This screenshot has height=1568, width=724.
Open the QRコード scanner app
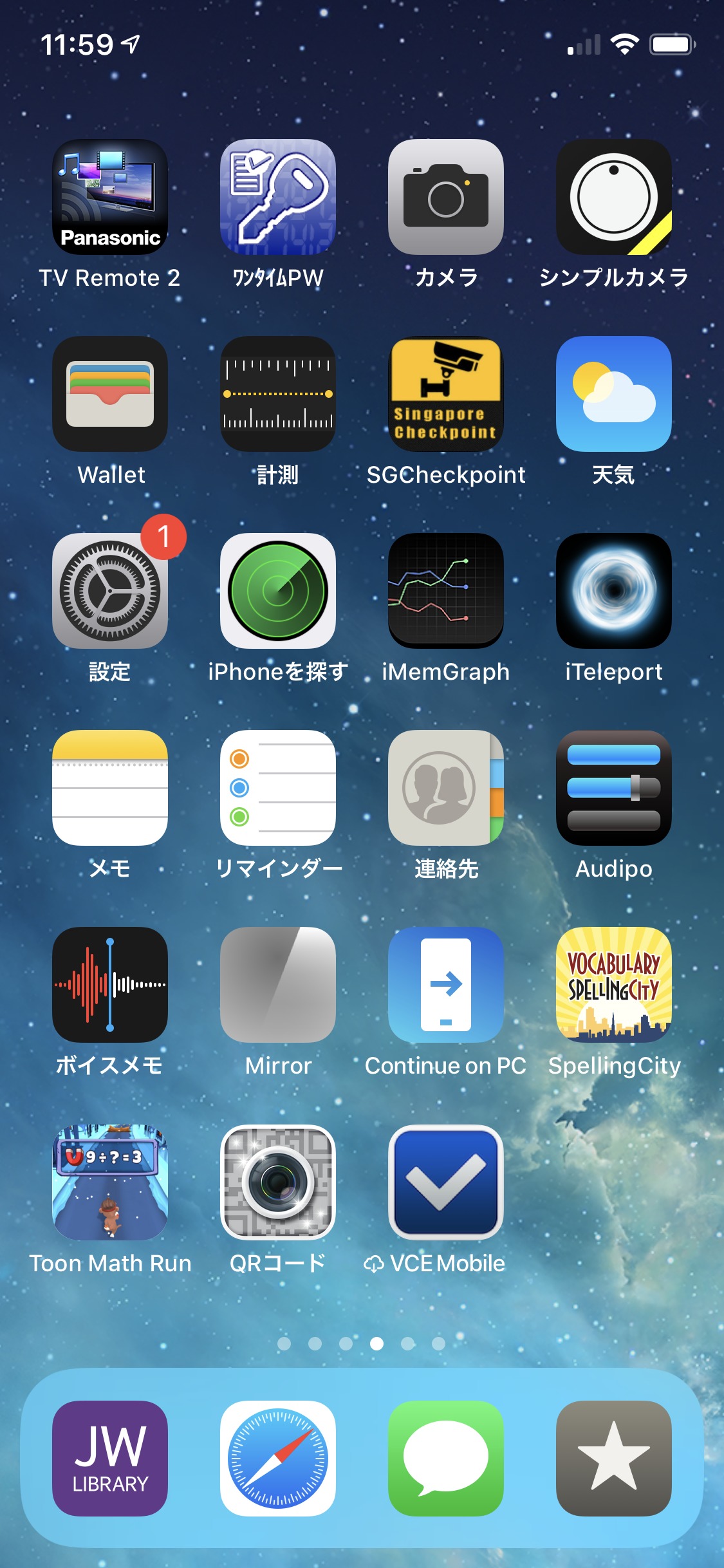coord(278,1182)
